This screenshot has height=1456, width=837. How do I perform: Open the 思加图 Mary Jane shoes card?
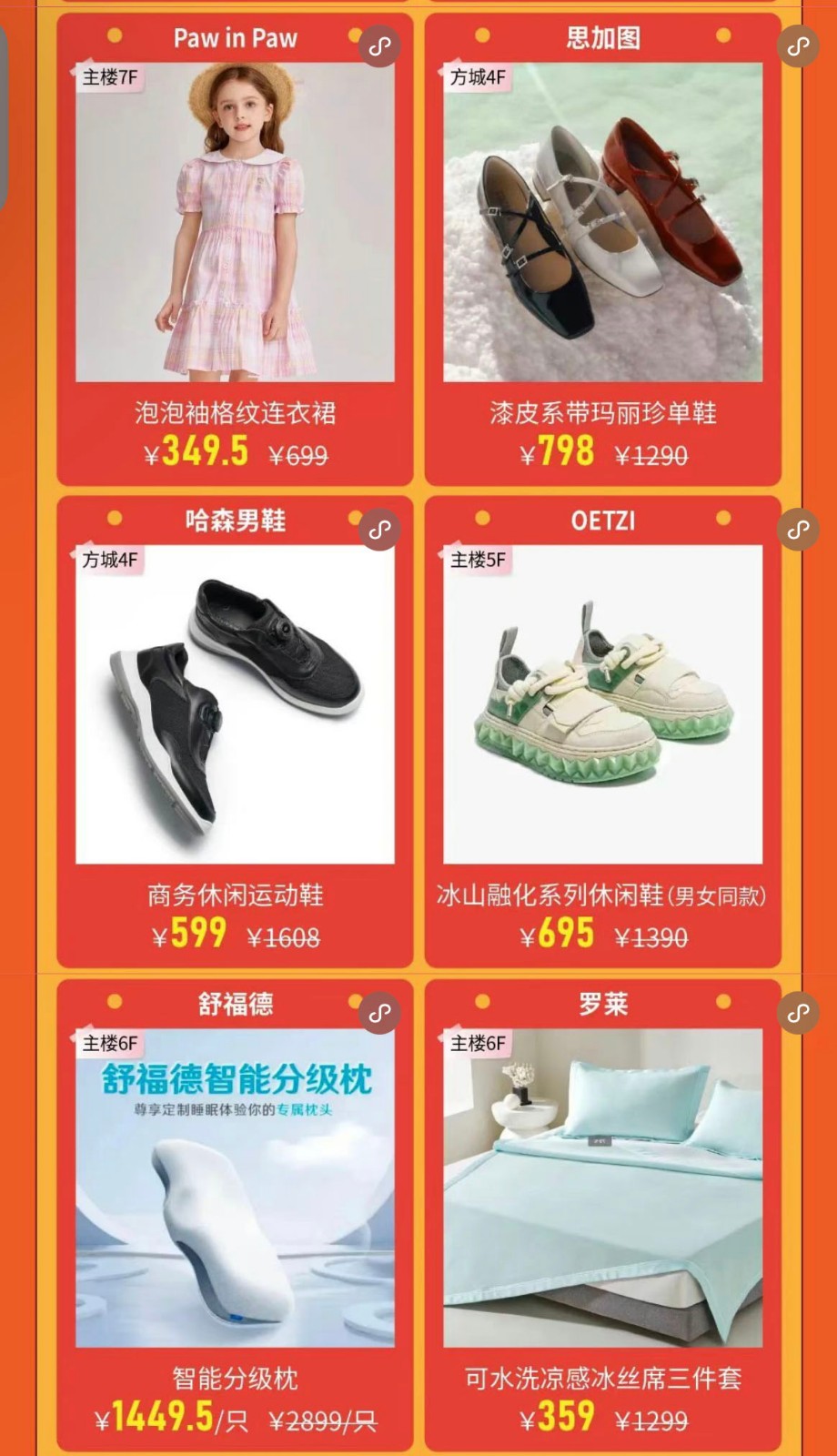click(x=602, y=222)
